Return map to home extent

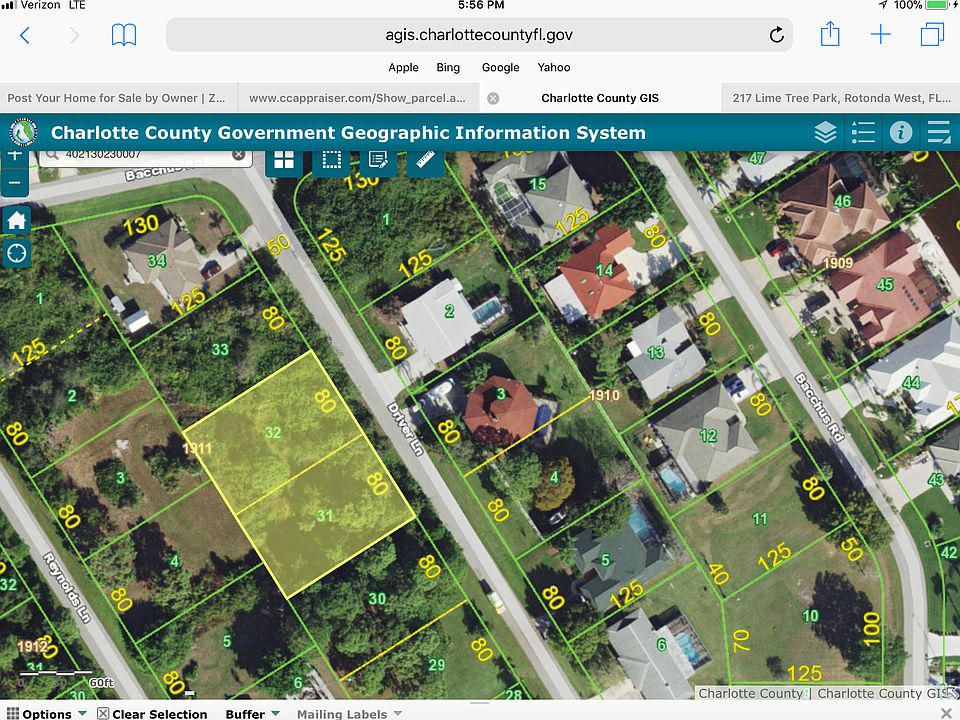[16, 220]
